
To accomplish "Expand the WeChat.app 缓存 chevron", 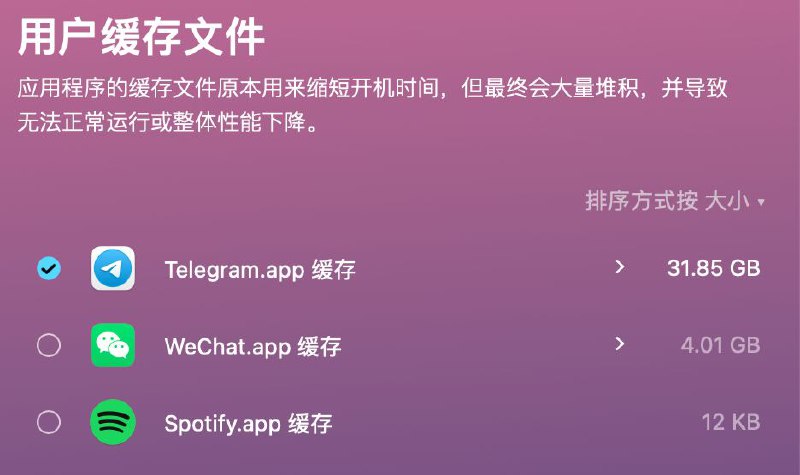I will pos(620,344).
